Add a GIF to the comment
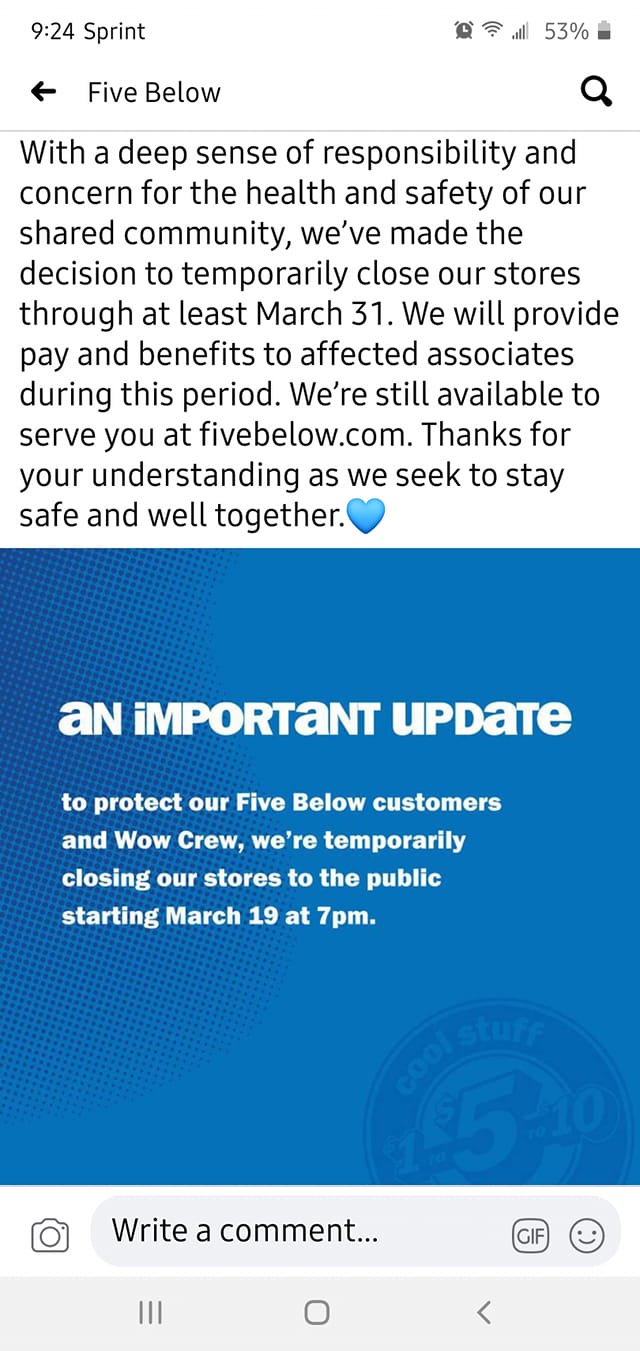Viewport: 640px width, 1351px height. coord(530,1236)
